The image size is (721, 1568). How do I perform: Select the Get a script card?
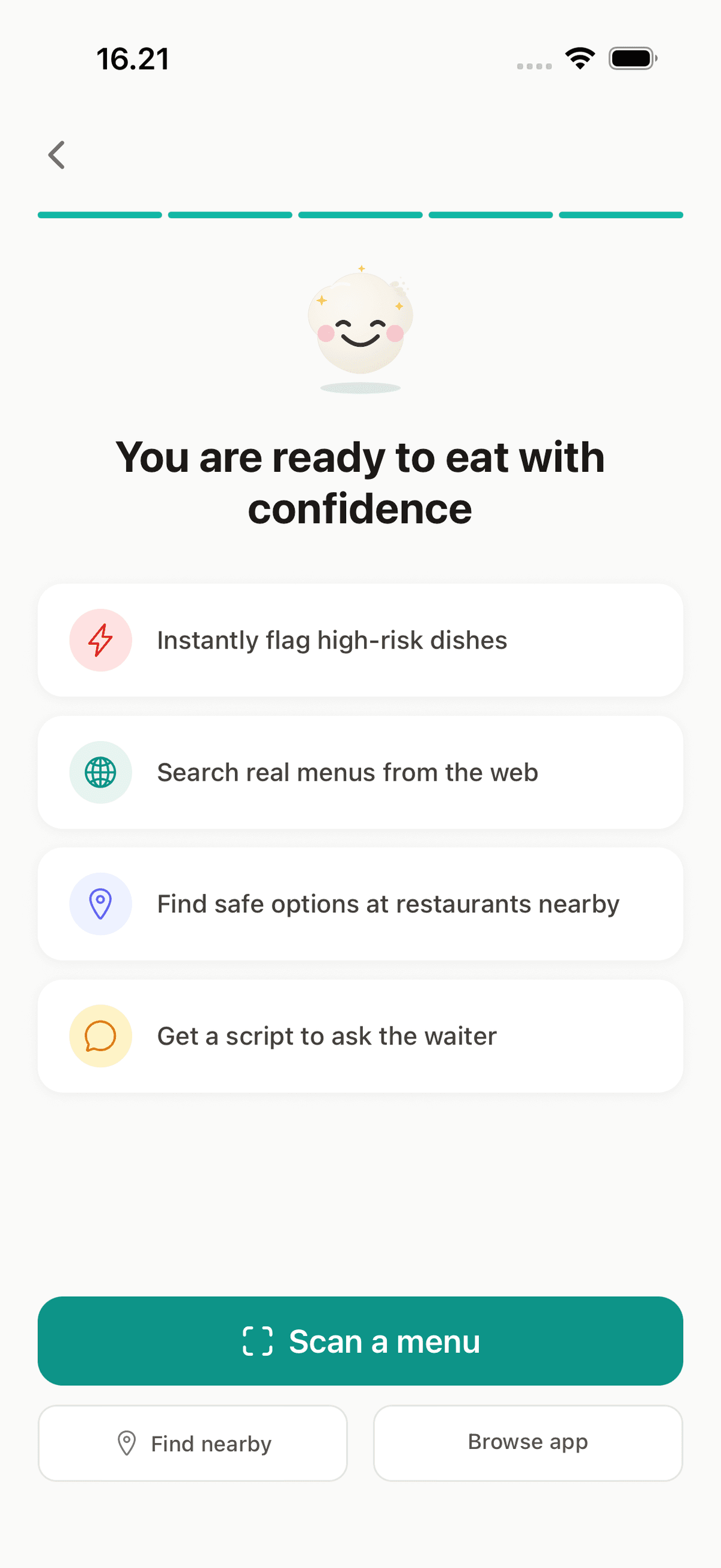tap(360, 1036)
